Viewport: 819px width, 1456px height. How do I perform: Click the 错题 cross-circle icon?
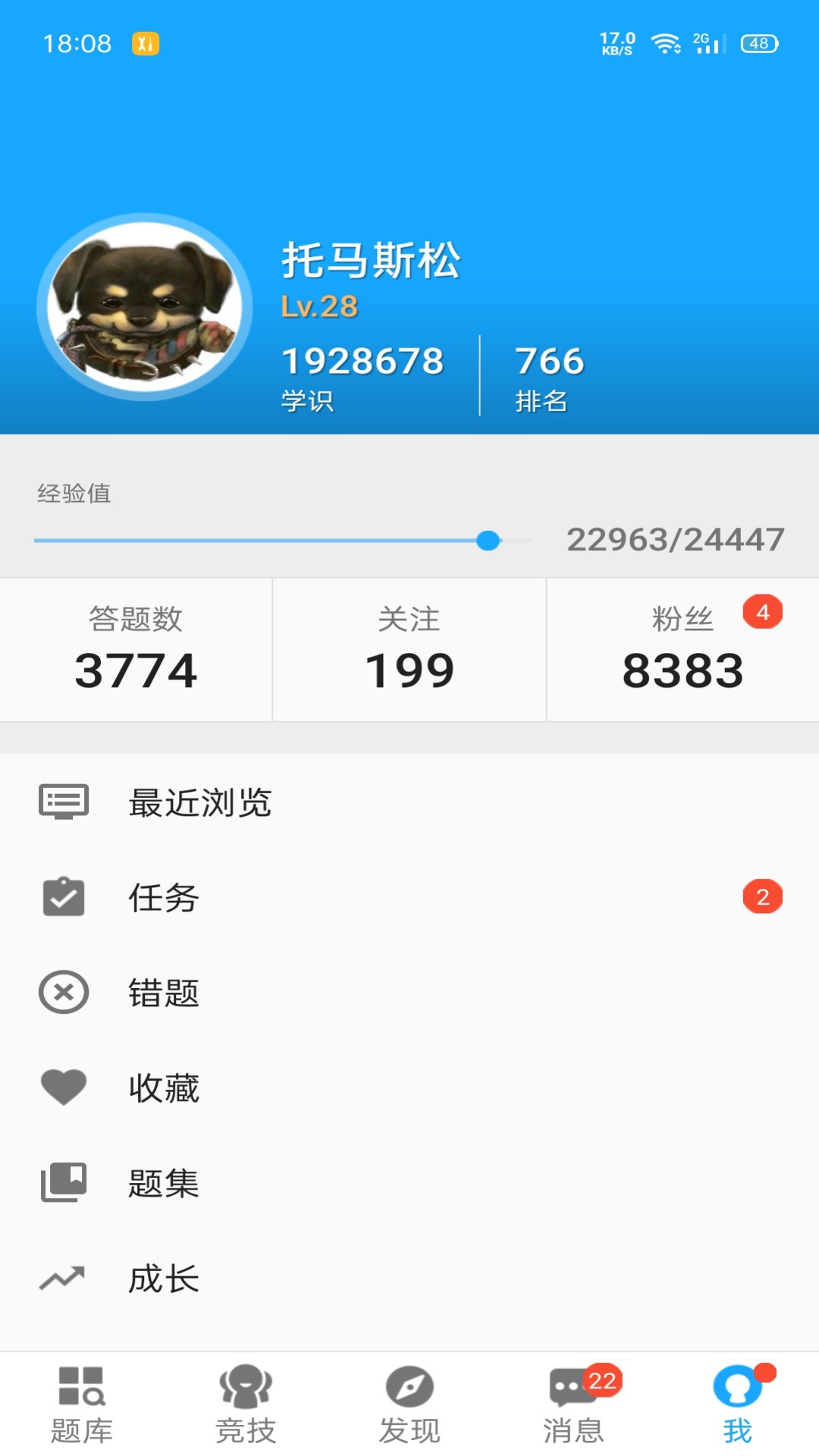64,993
